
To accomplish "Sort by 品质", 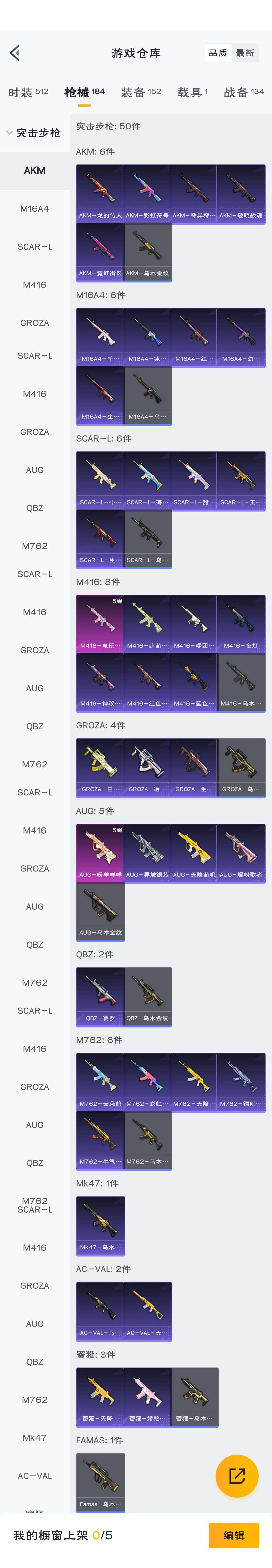I will (218, 53).
